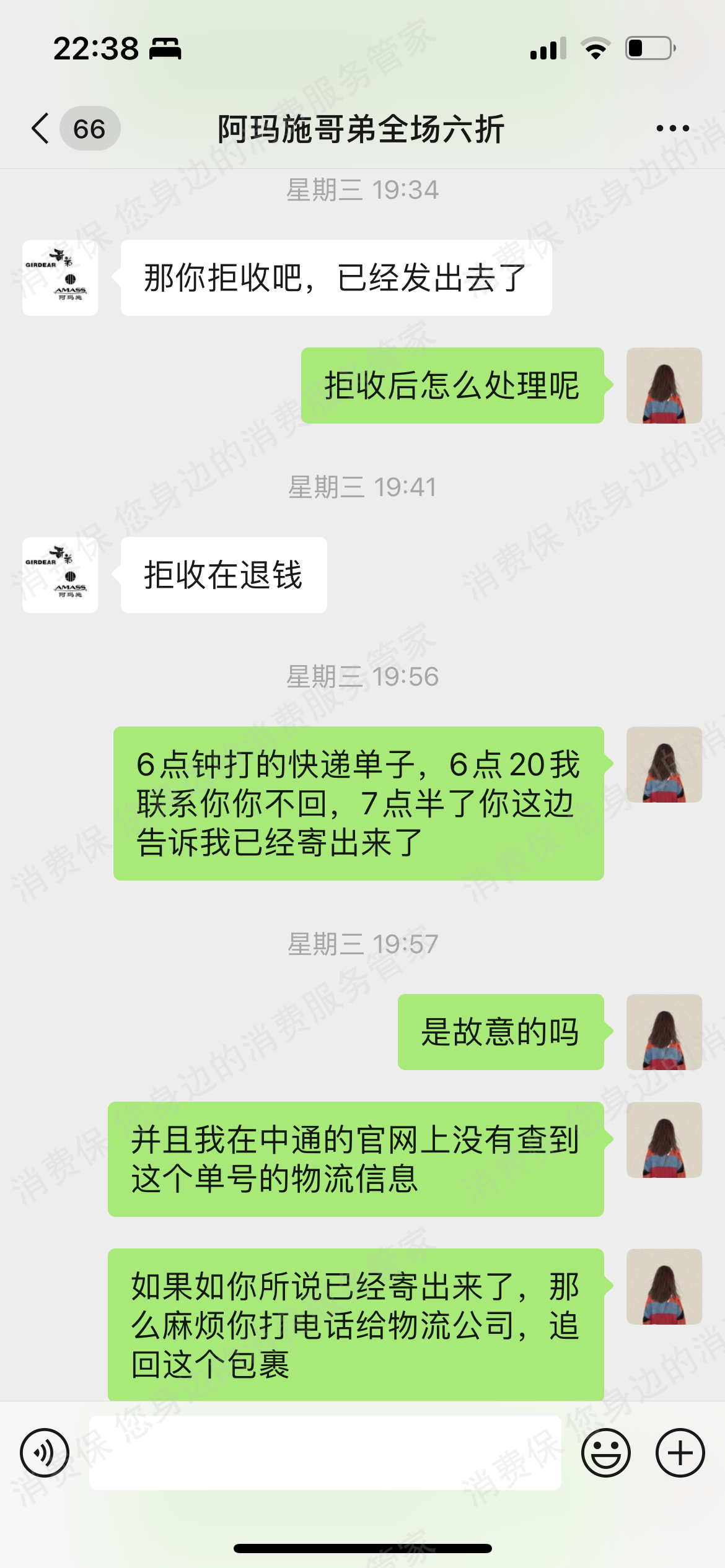Open the seller avatar beside 拒收在退钱
This screenshot has width=725, height=1568.
point(60,575)
